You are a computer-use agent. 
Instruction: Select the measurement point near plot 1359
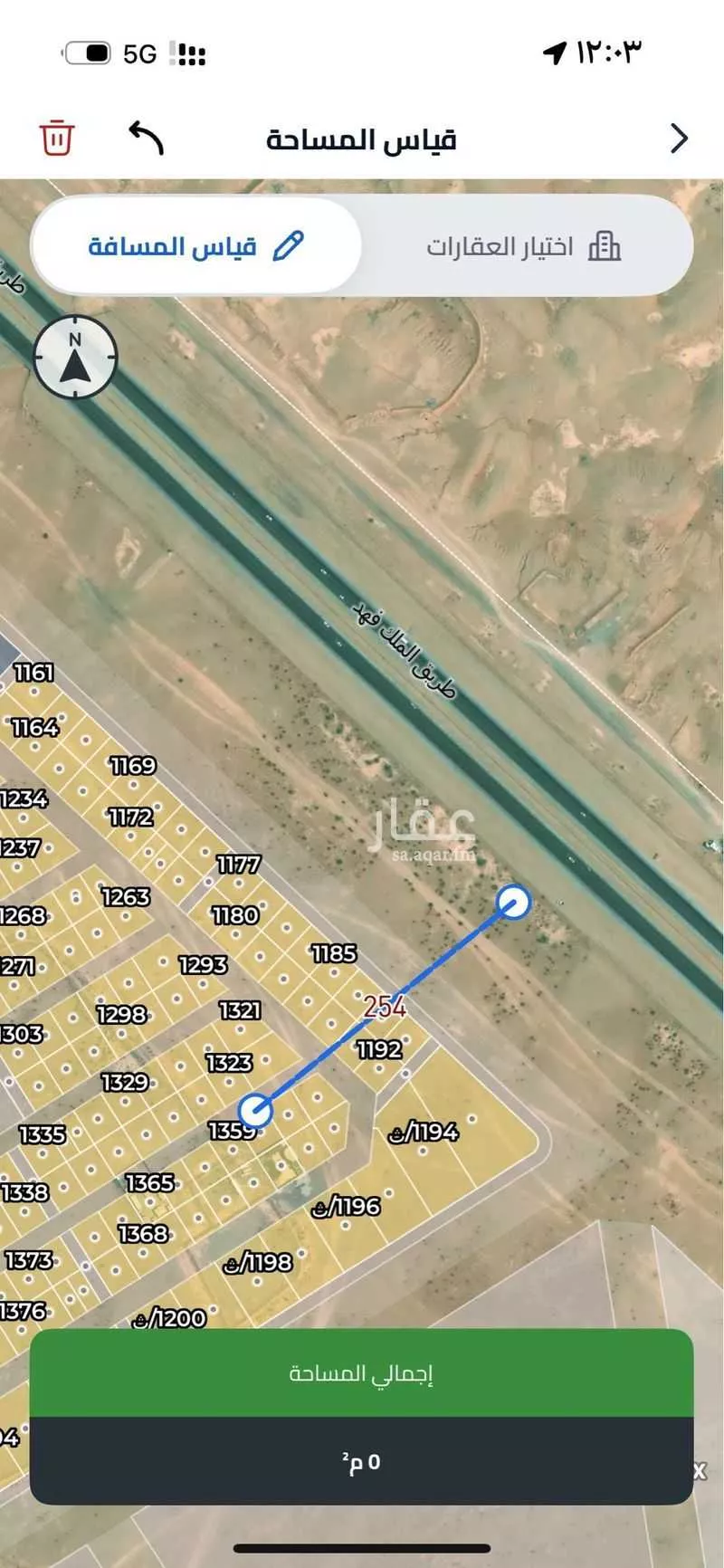(x=255, y=1109)
